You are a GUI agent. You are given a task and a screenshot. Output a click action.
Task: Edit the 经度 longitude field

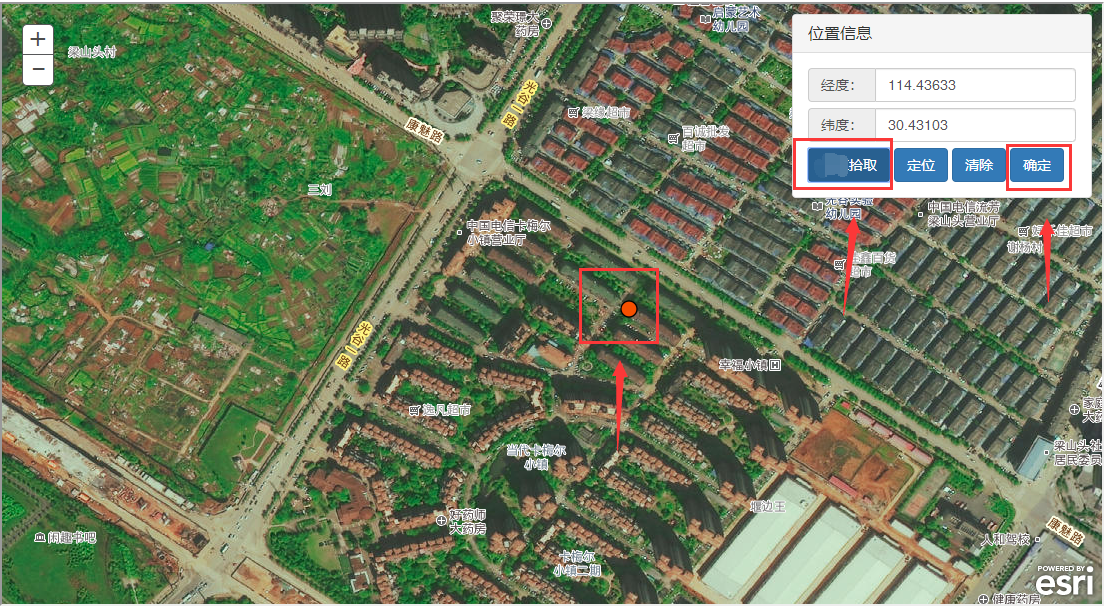[974, 85]
